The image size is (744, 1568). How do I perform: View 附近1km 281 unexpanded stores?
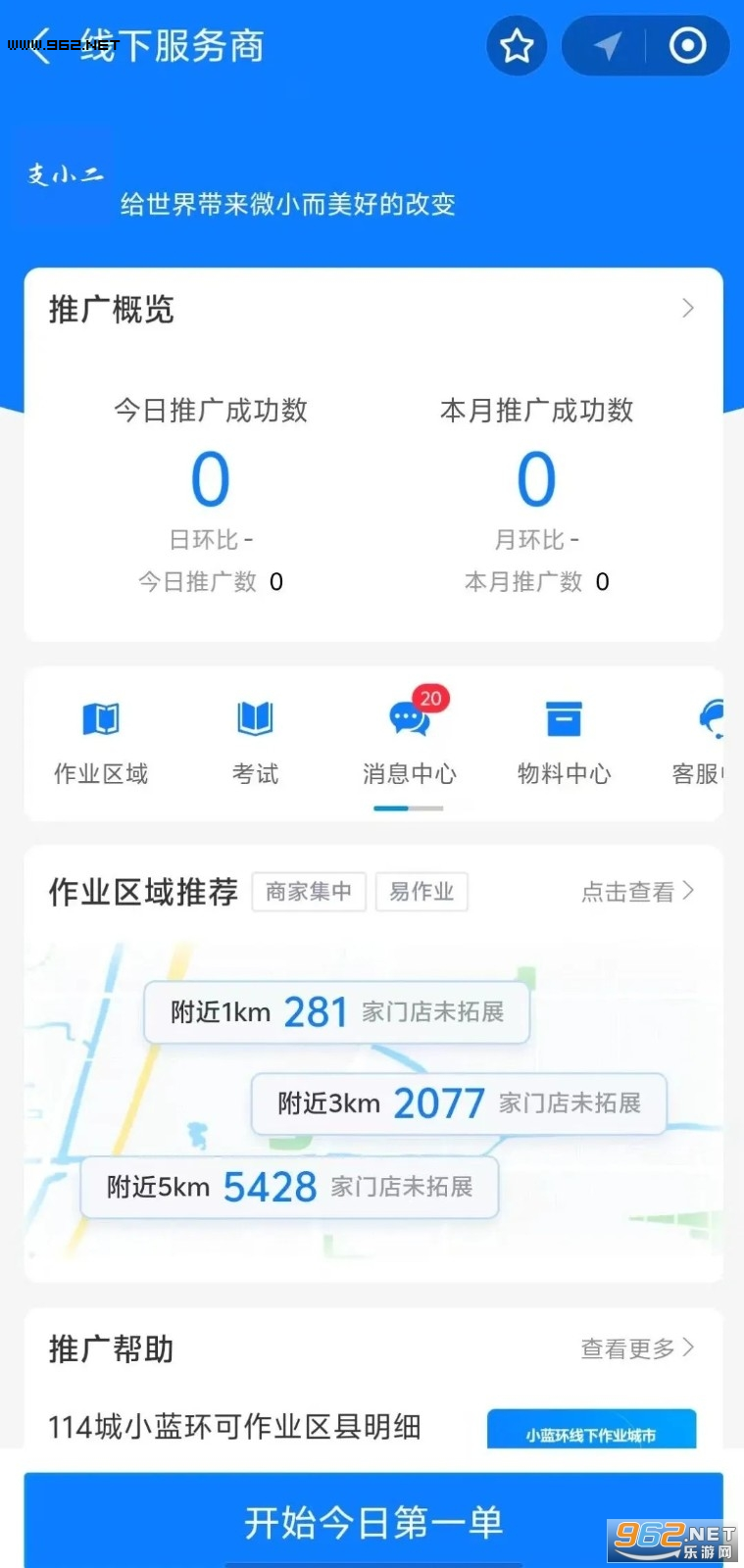point(336,1012)
